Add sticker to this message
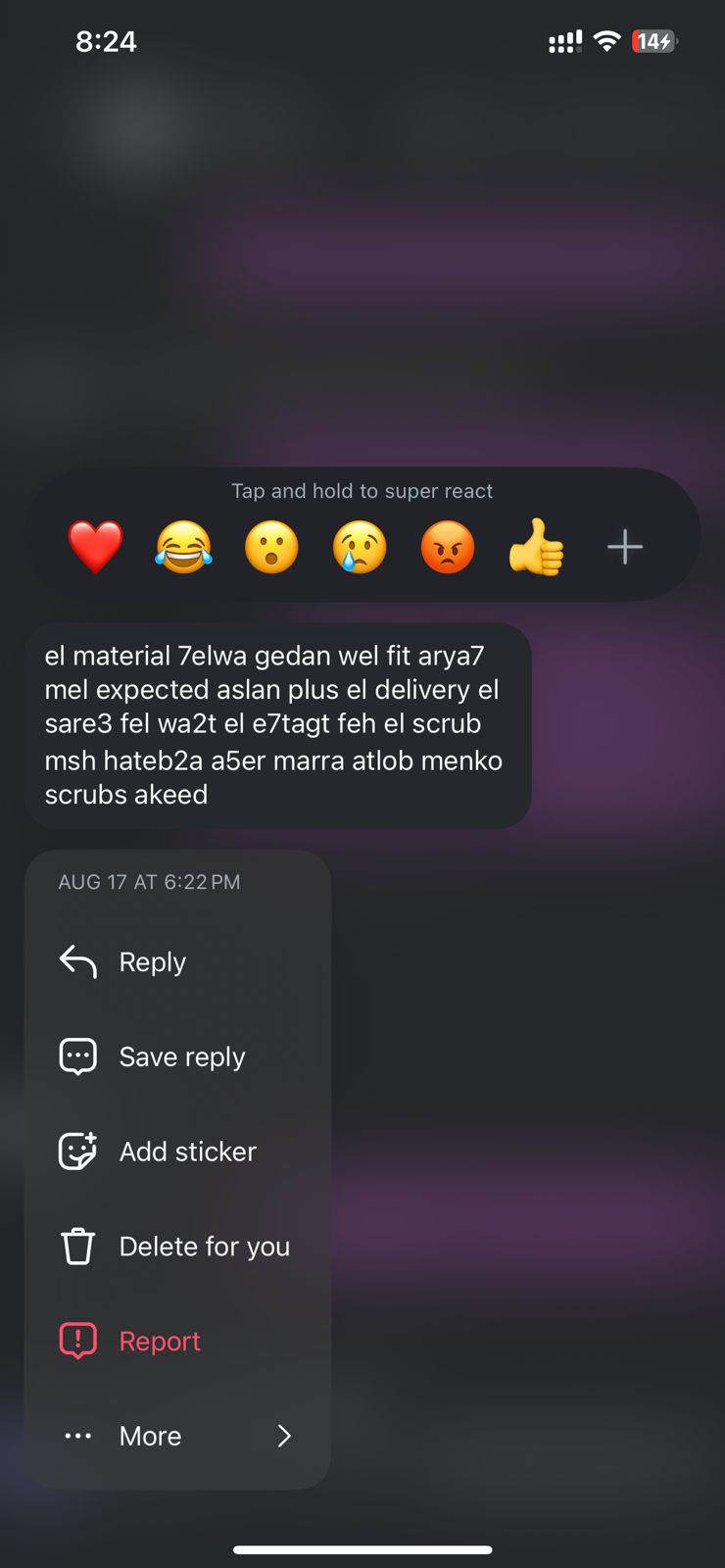725x1568 pixels. [186, 1151]
